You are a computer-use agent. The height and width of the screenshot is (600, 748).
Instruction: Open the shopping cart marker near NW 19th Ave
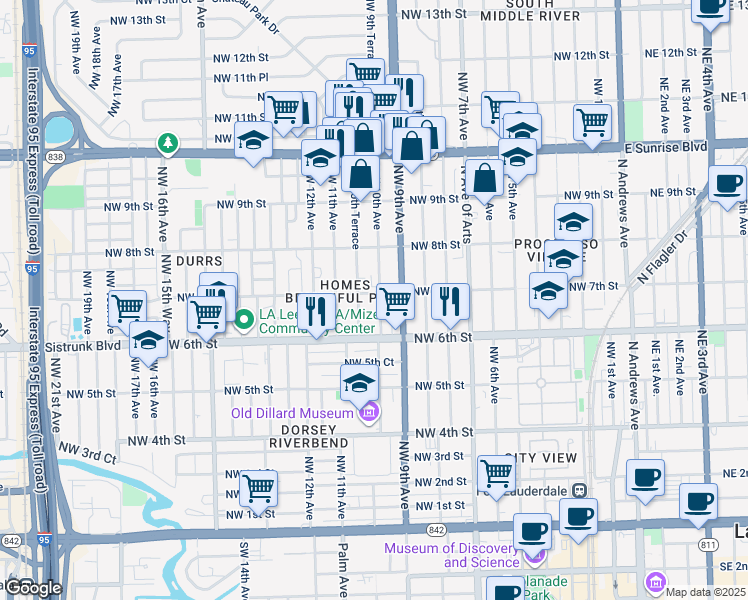(127, 308)
